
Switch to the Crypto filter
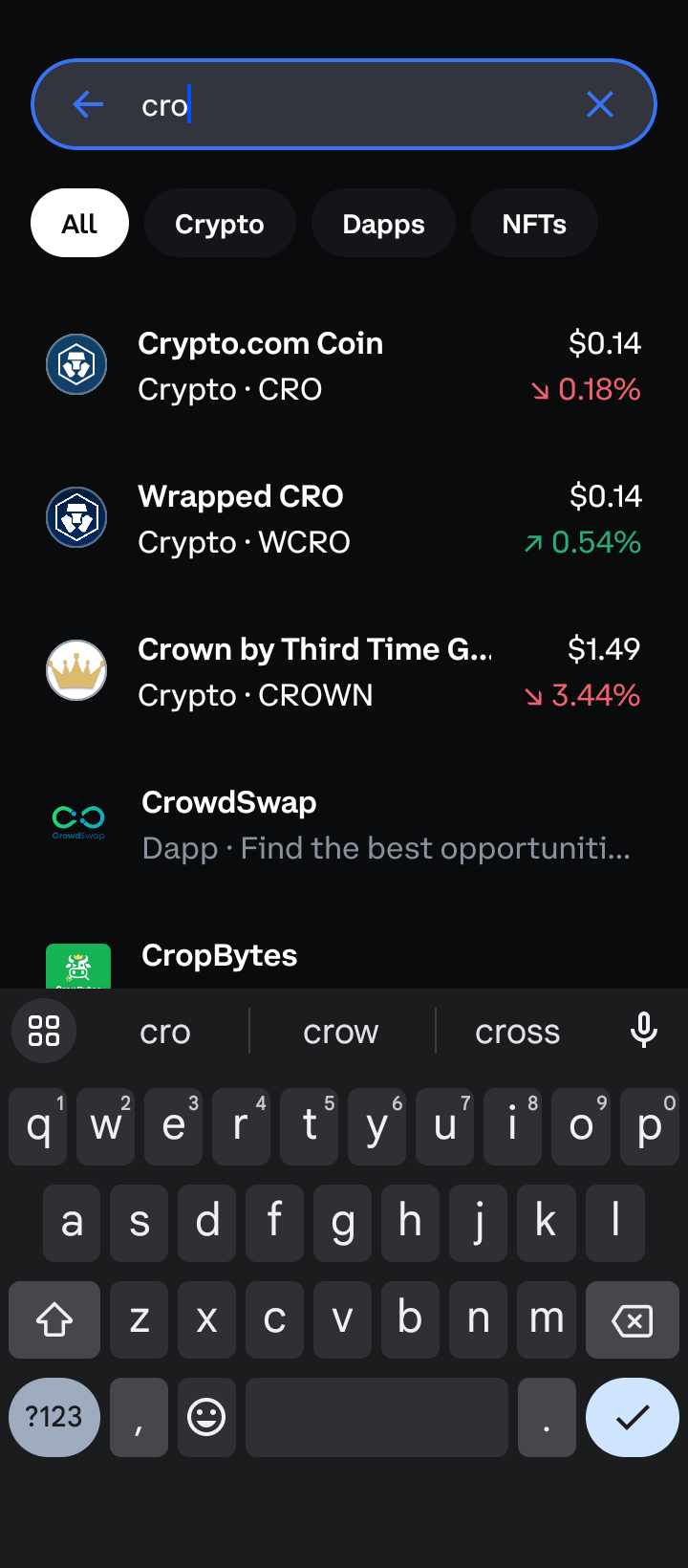point(220,224)
